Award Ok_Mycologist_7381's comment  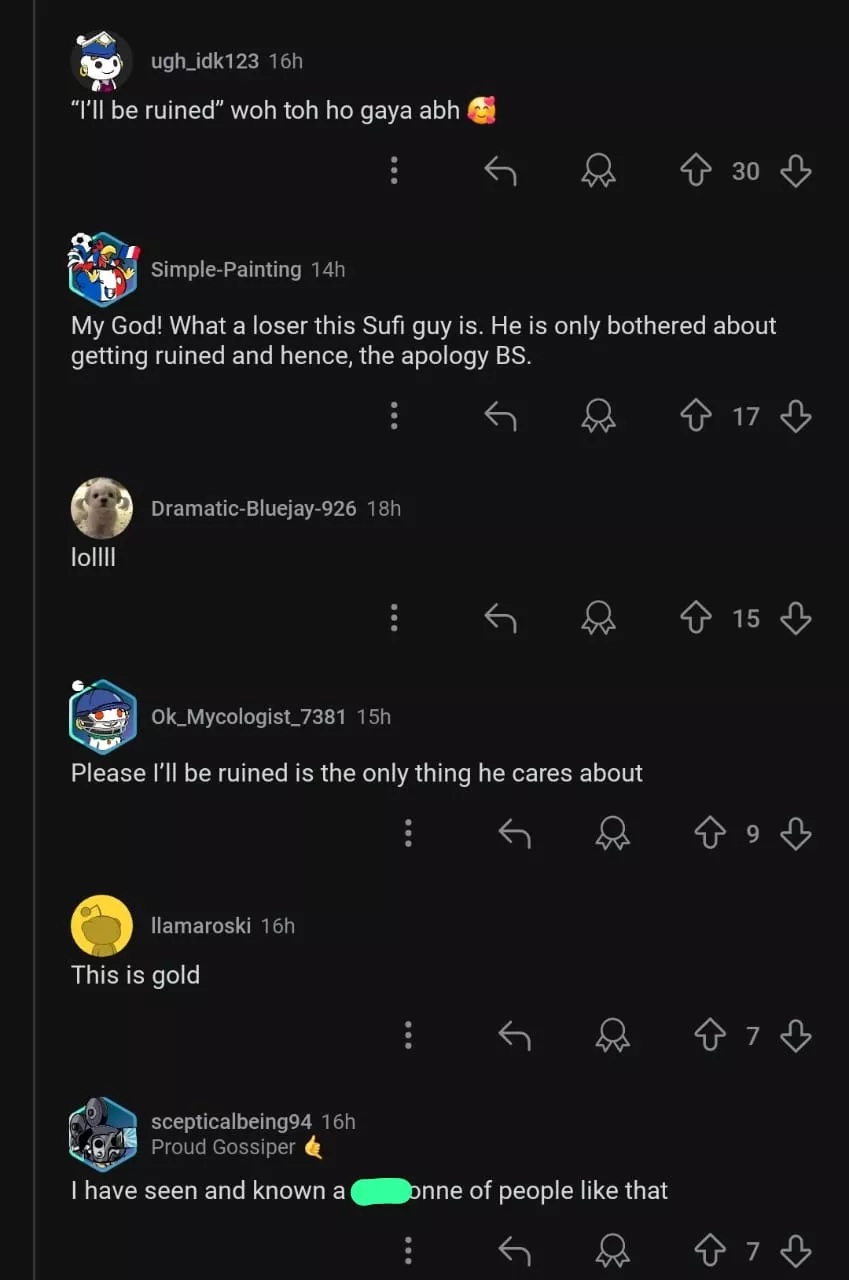click(x=612, y=833)
